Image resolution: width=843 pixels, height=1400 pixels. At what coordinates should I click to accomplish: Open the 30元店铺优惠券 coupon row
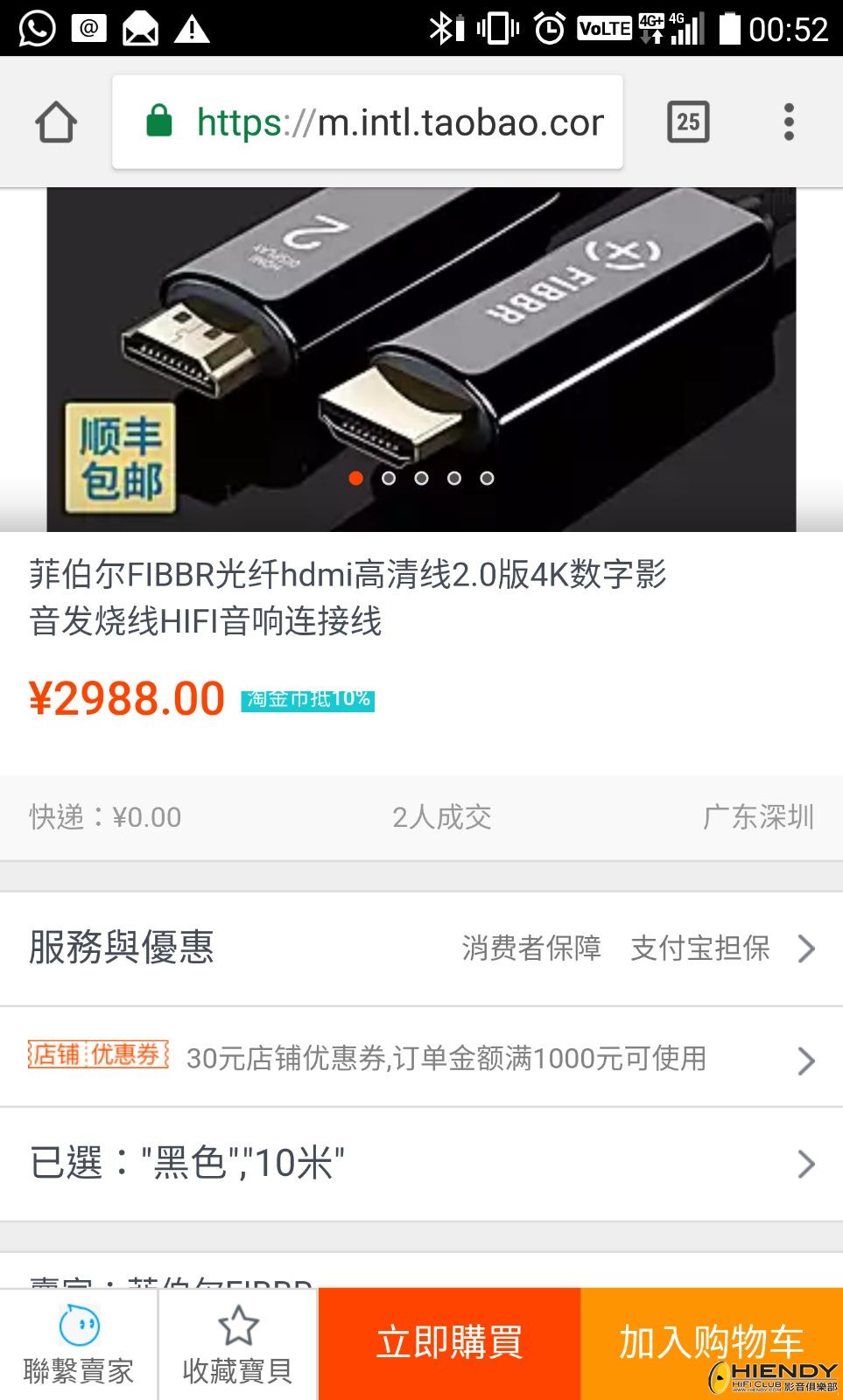coord(421,1058)
